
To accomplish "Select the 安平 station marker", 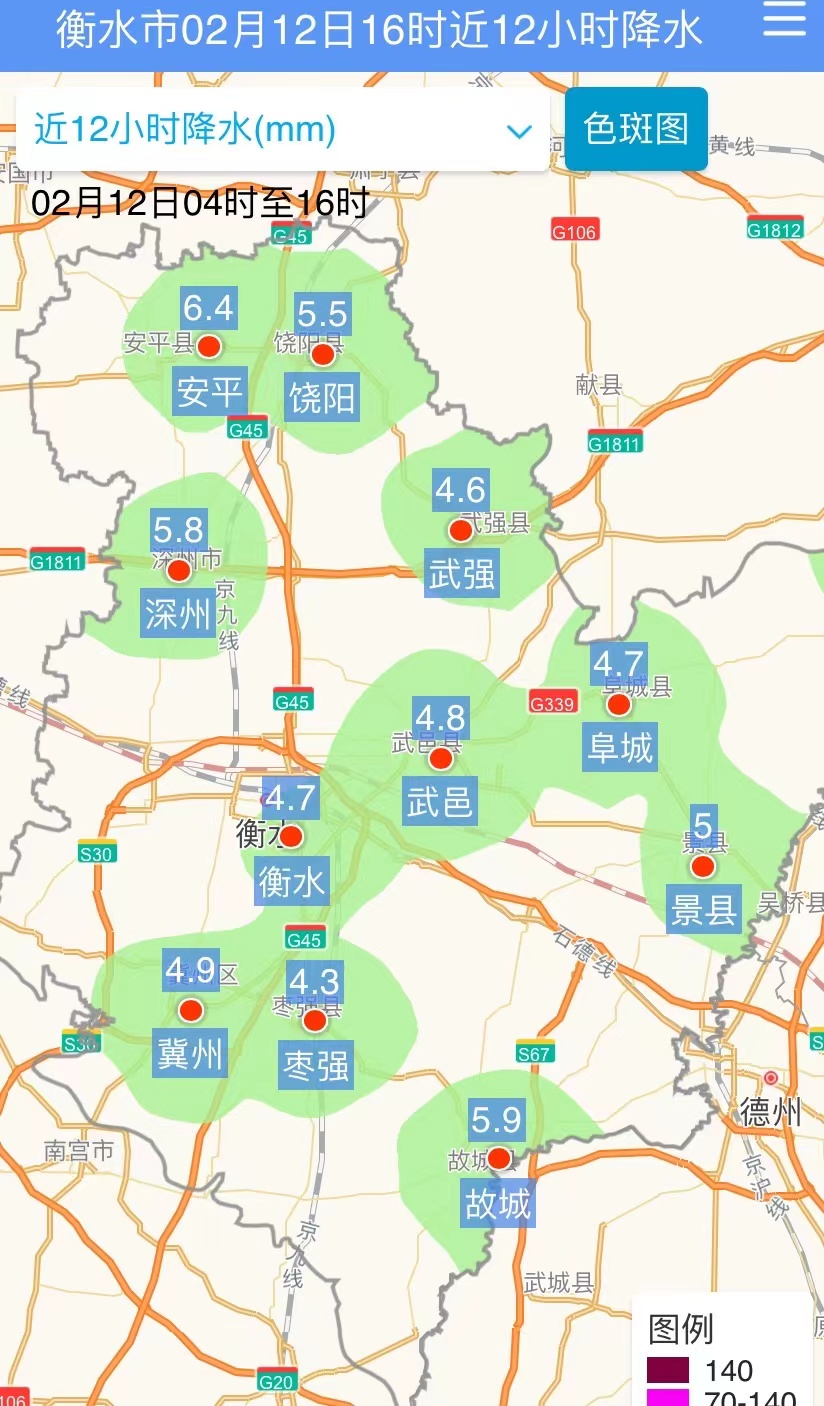I will tap(209, 346).
